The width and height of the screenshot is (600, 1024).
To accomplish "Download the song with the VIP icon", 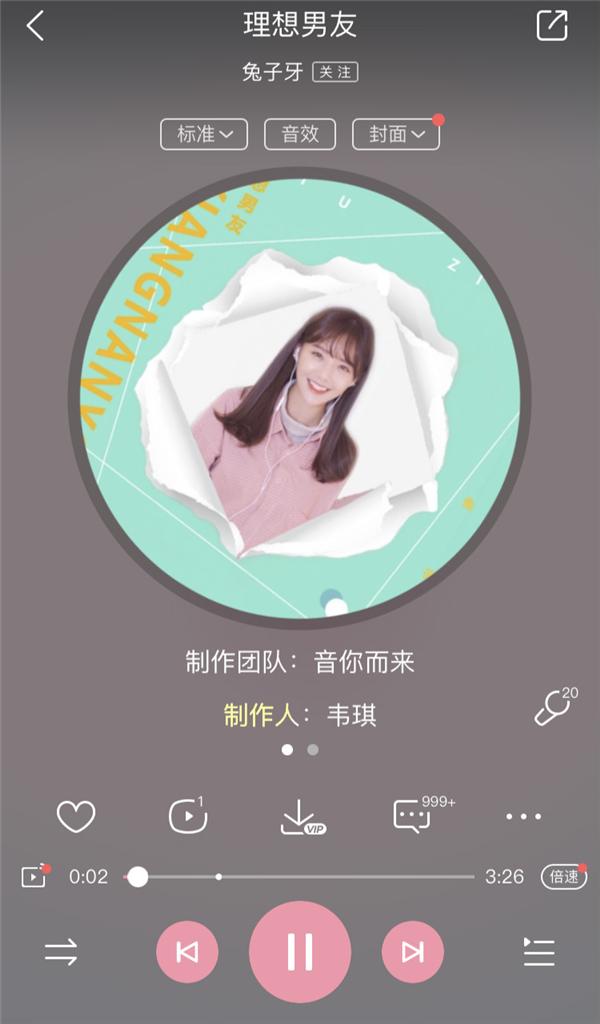I will tap(300, 817).
